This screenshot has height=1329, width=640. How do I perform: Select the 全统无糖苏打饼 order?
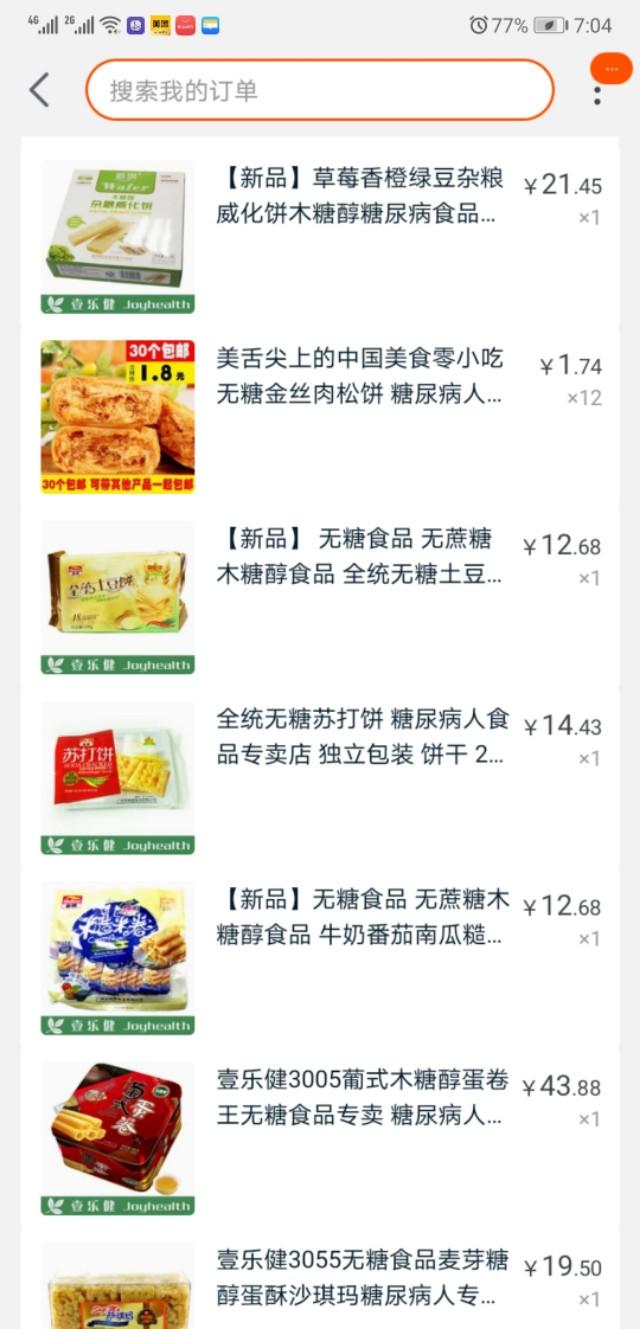362,737
